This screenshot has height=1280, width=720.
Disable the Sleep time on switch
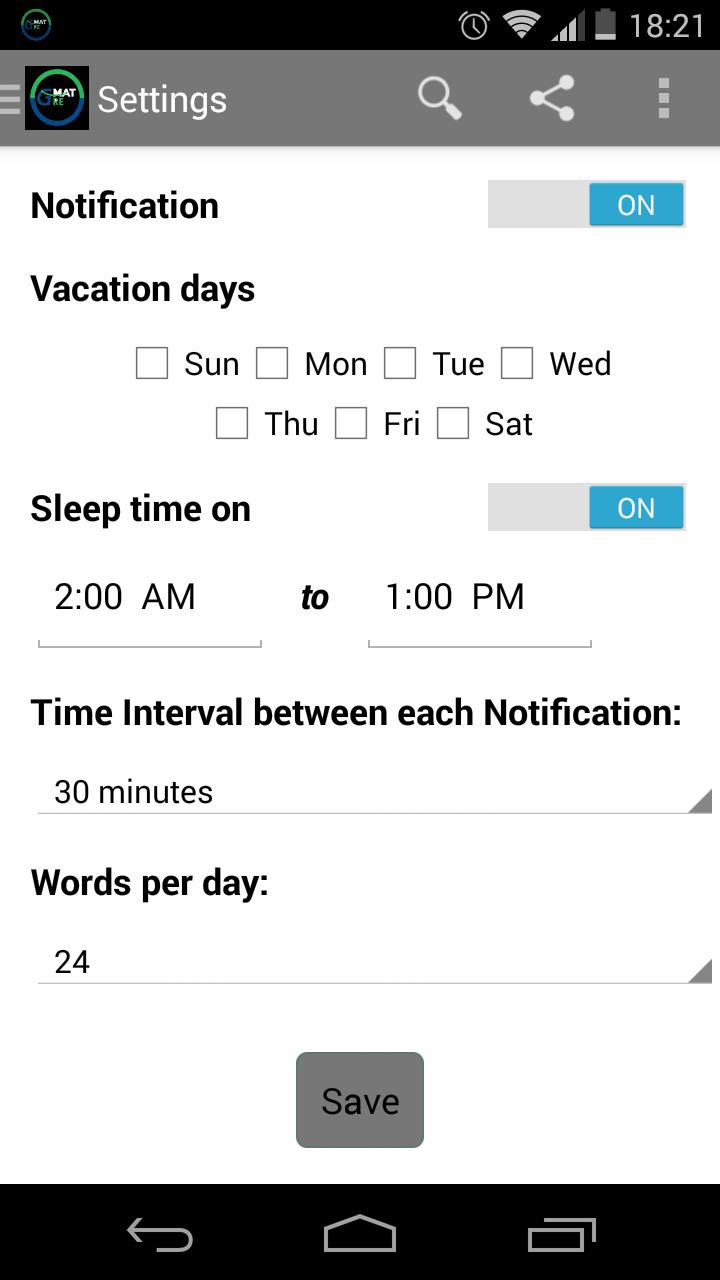(586, 508)
